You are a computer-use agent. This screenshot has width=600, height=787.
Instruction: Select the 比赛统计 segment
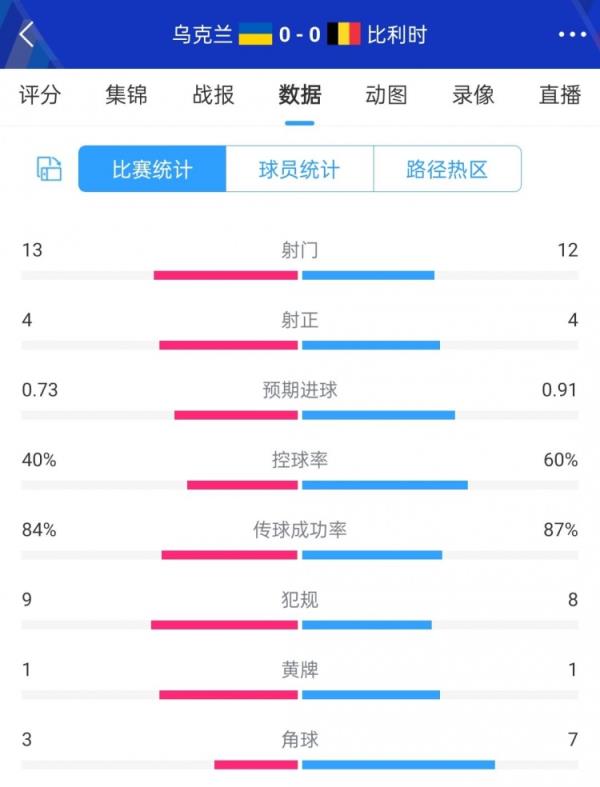[x=152, y=169]
